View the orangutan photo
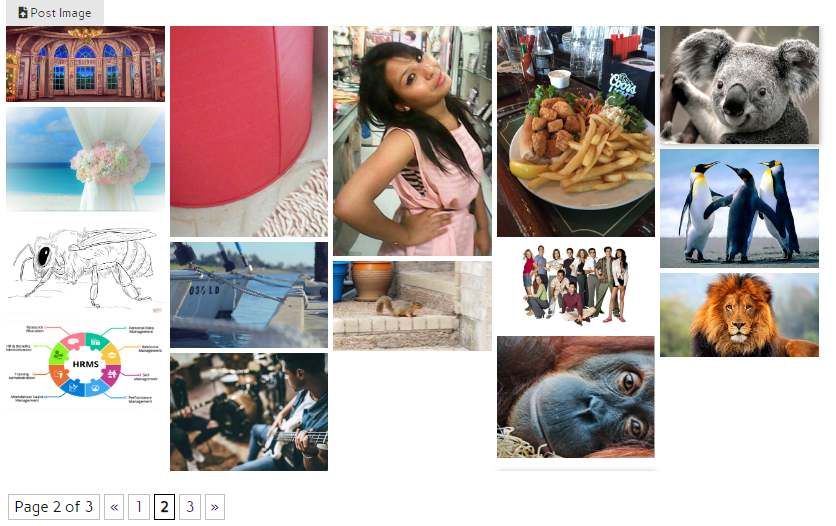This screenshot has height=526, width=836. 576,396
